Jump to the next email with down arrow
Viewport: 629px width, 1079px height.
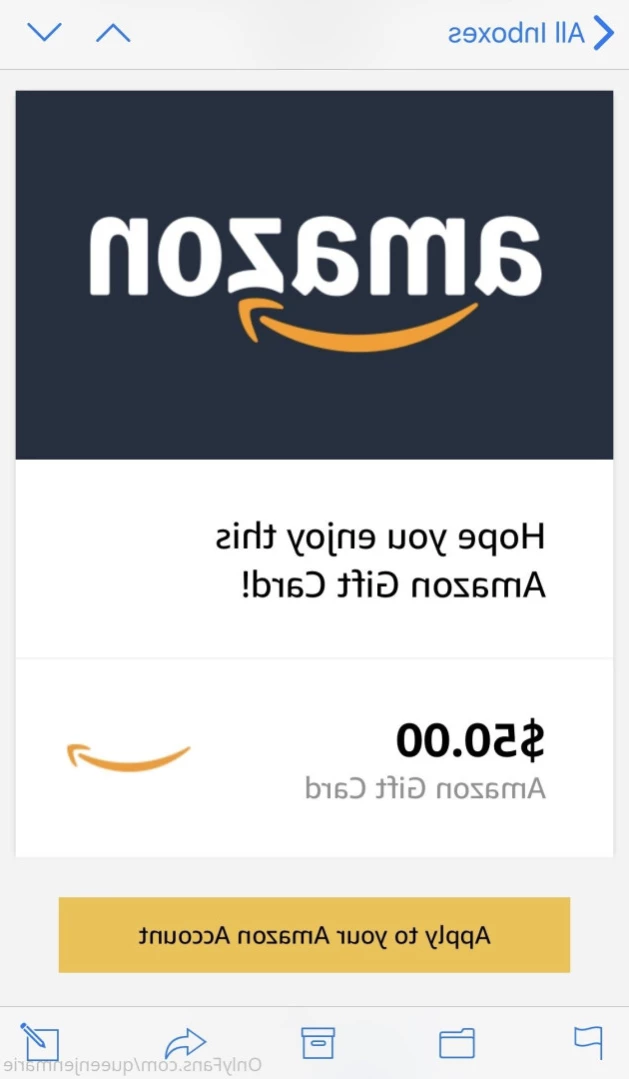44,32
